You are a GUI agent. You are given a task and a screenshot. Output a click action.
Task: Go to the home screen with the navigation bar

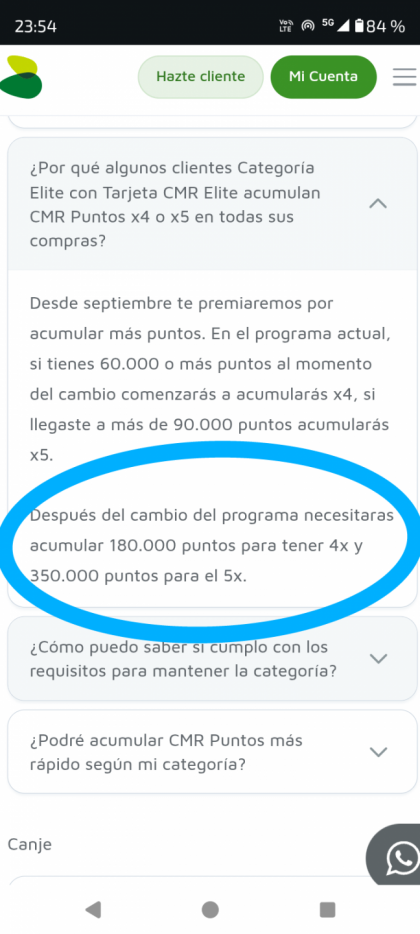(x=210, y=910)
